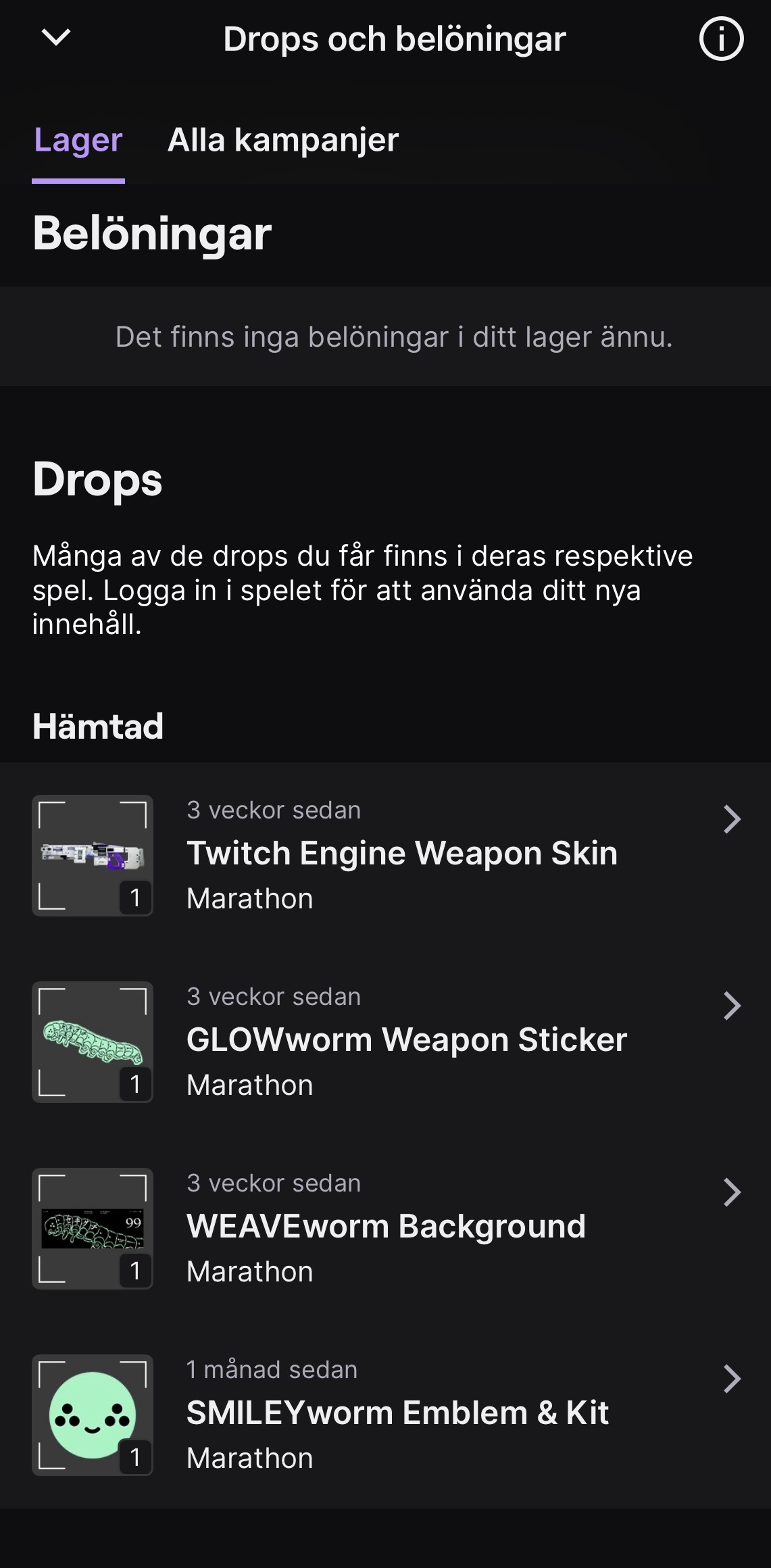The width and height of the screenshot is (771, 1568).
Task: Switch to the Alla kampanjer tab
Action: click(x=283, y=141)
